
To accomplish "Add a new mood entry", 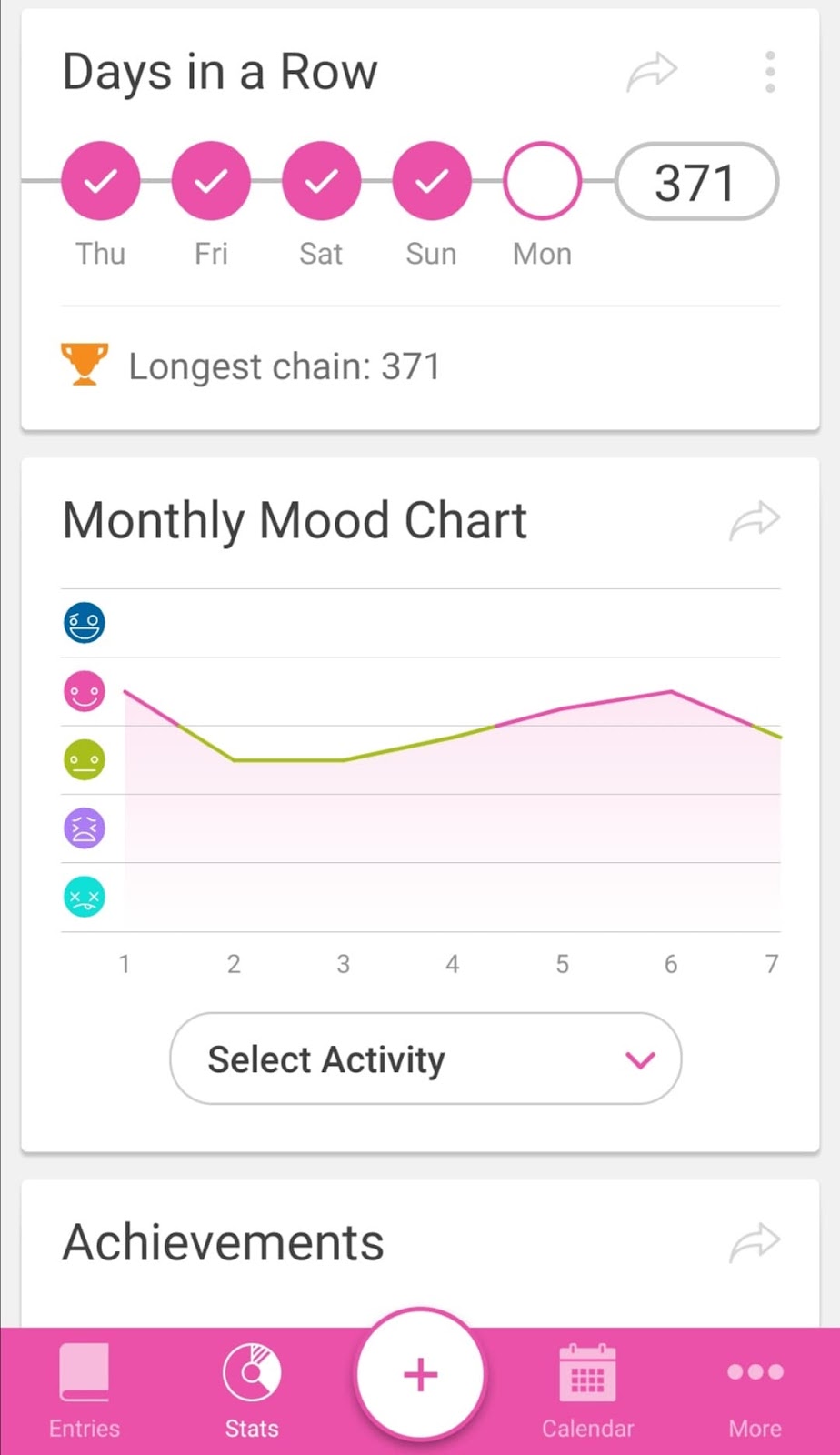I will 420,1374.
